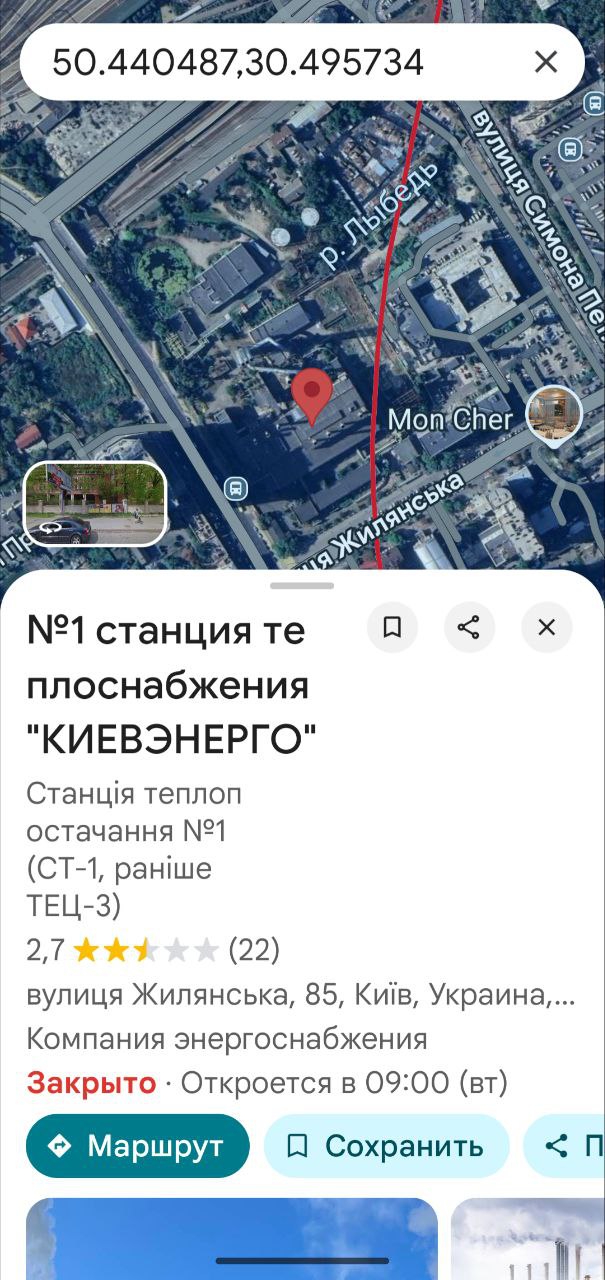Screen dimensions: 605x1280
Task: Open the reviews rating of 2,7 stars
Action: point(152,949)
